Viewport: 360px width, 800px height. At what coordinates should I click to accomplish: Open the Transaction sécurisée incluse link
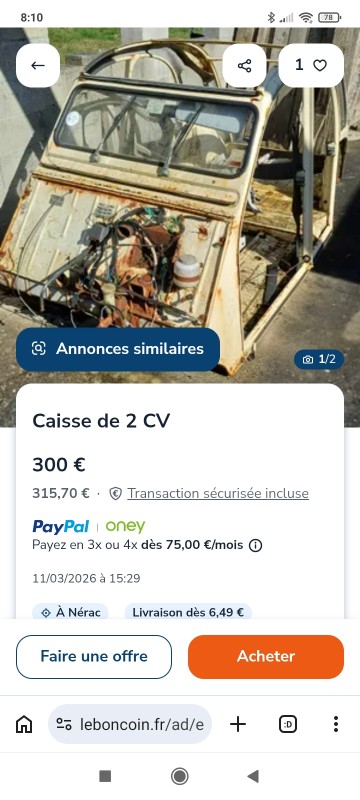[218, 493]
